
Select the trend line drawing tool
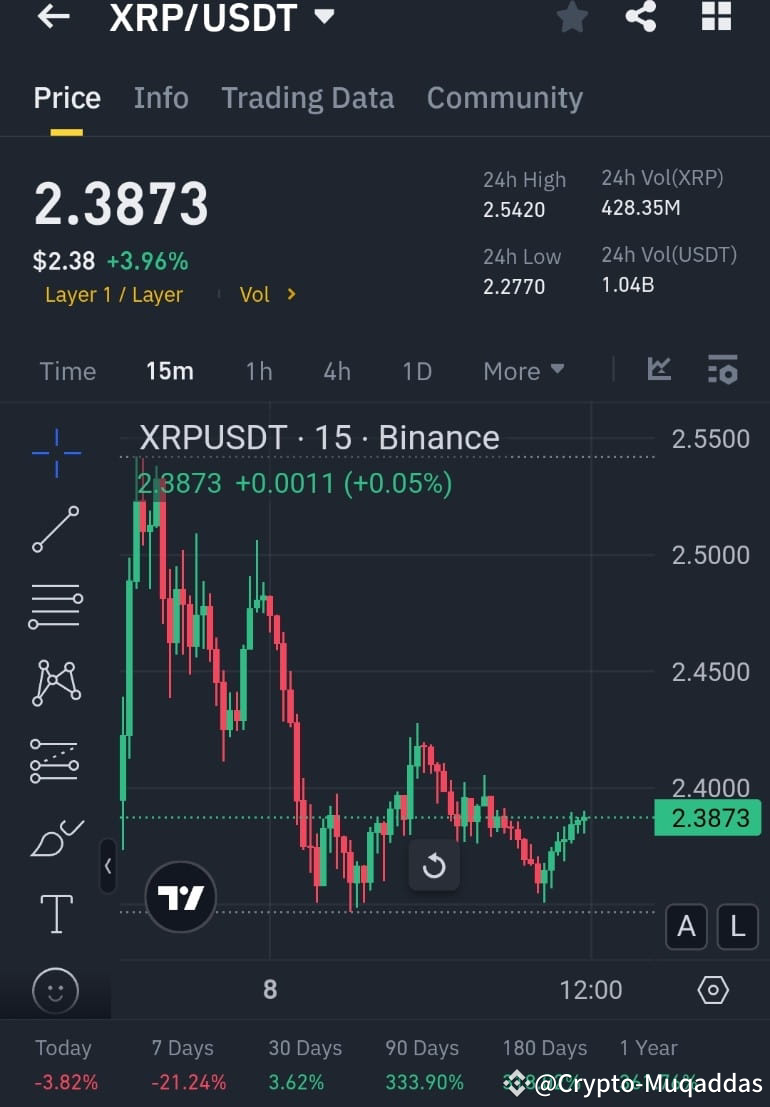(x=55, y=529)
